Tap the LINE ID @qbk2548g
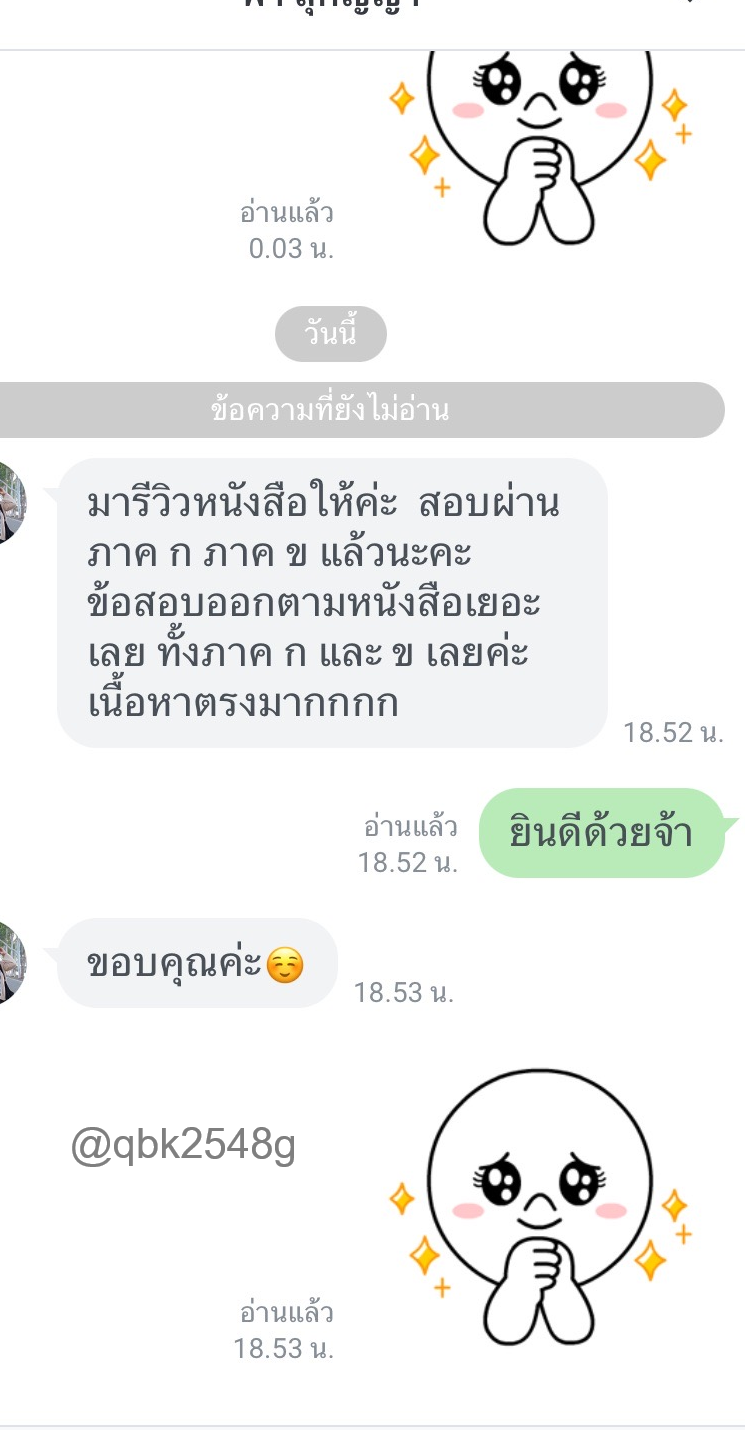 click(185, 1145)
